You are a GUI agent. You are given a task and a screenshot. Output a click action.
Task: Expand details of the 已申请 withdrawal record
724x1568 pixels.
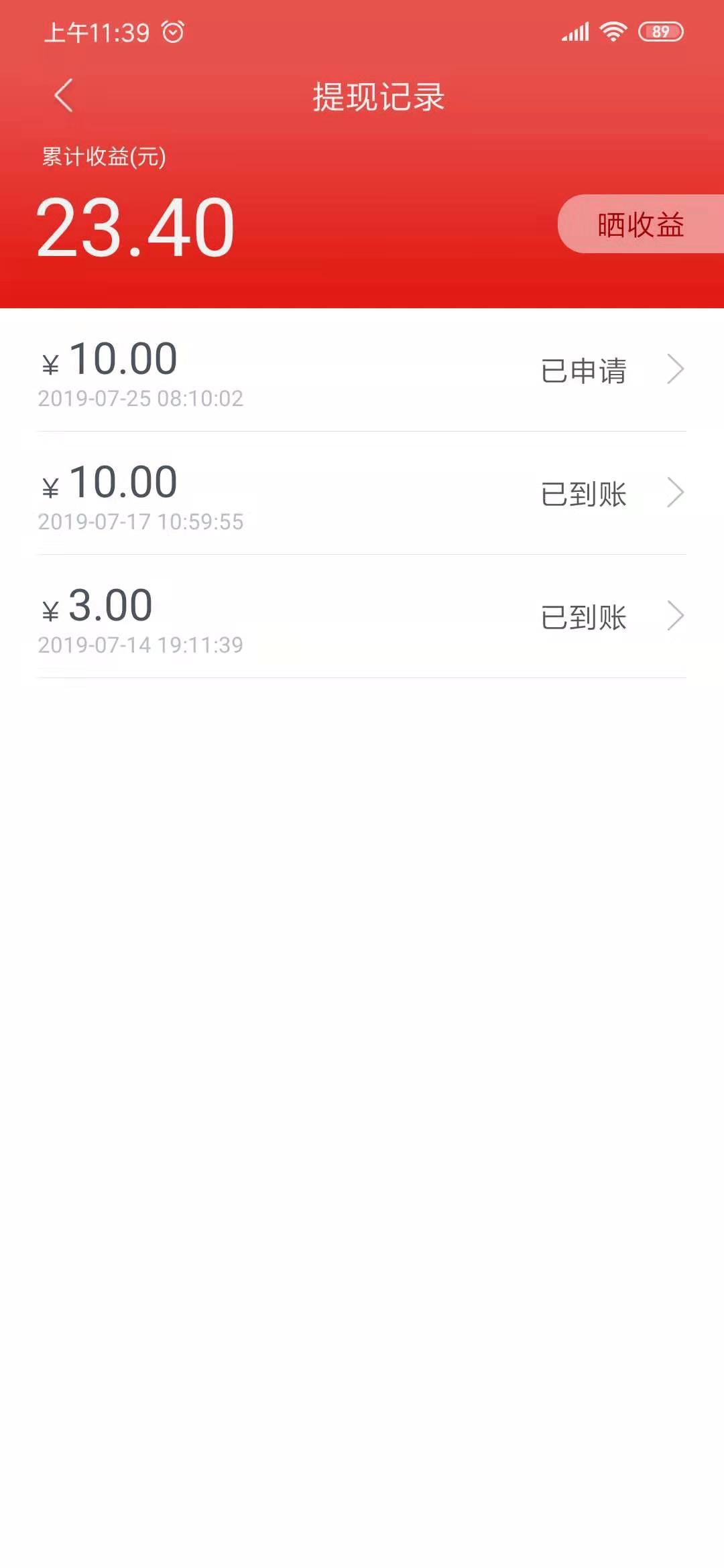coord(677,370)
